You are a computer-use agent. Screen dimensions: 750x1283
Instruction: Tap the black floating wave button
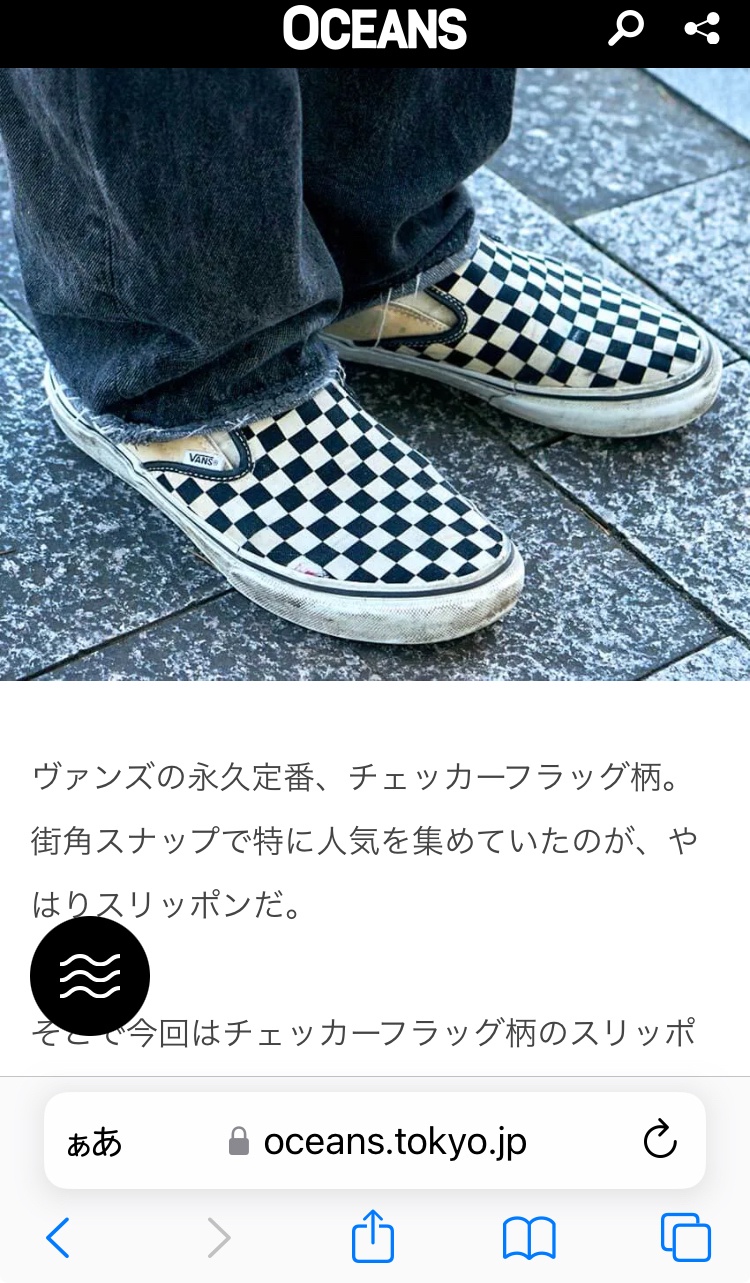tap(90, 975)
